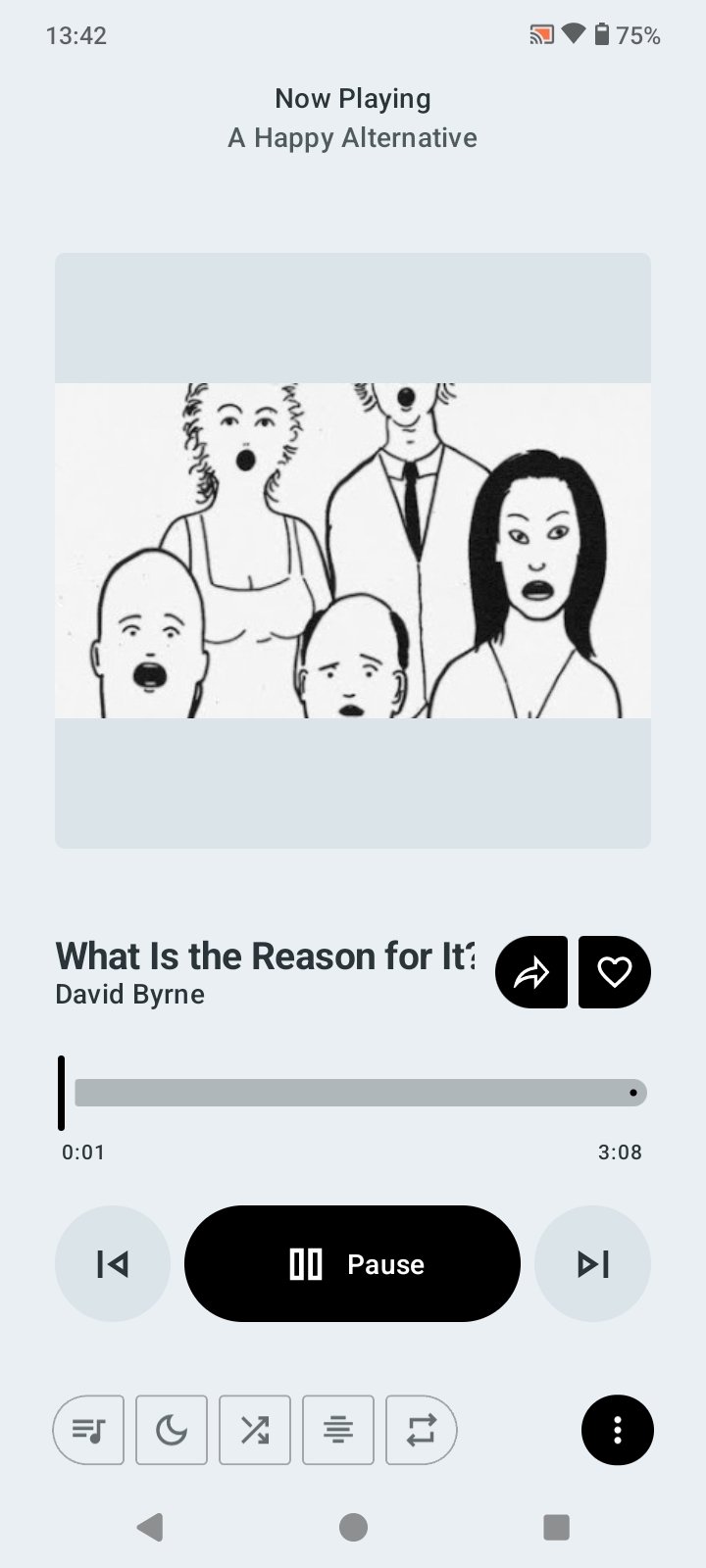Share the current song
Screen dimensions: 706x1568
point(531,972)
